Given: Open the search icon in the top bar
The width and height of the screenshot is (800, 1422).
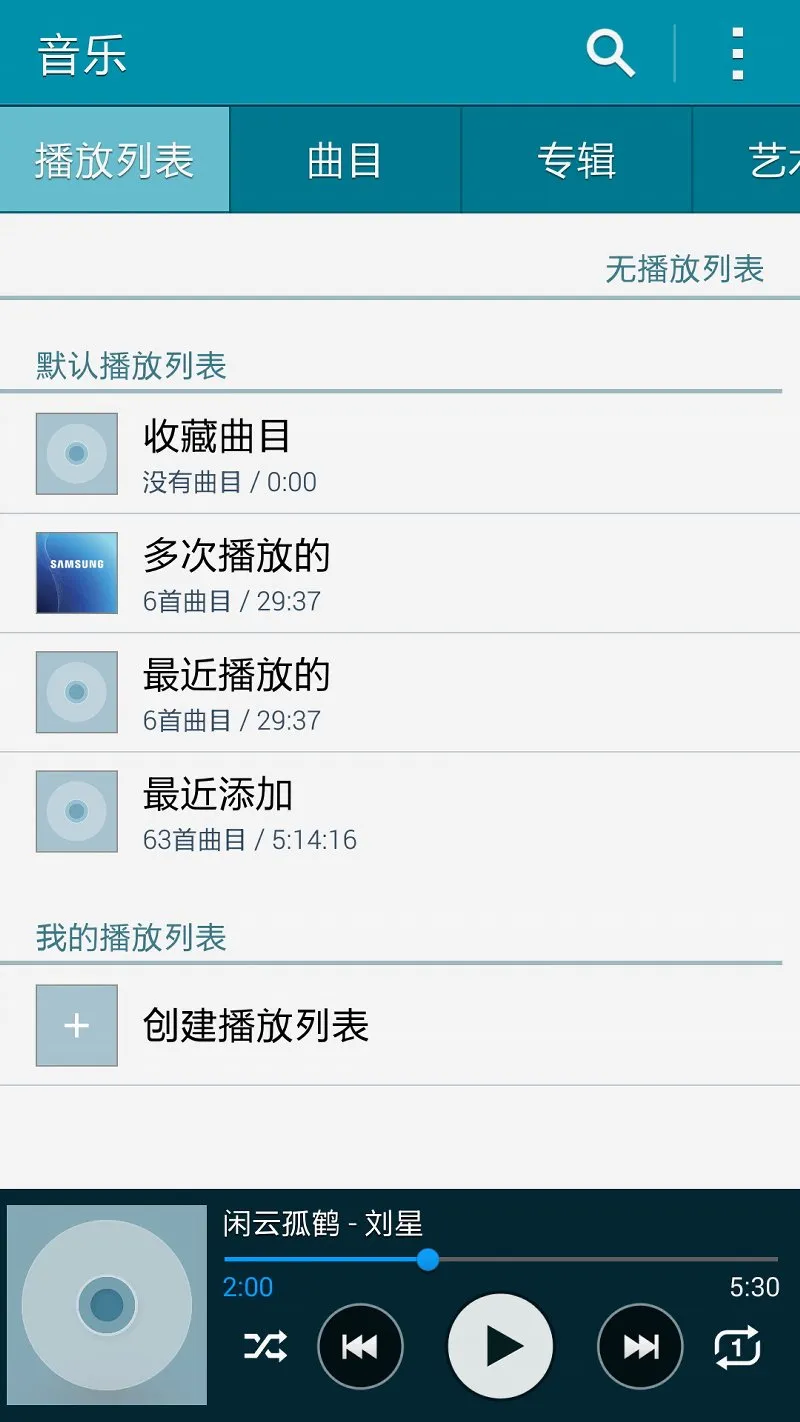Looking at the screenshot, I should point(610,53).
